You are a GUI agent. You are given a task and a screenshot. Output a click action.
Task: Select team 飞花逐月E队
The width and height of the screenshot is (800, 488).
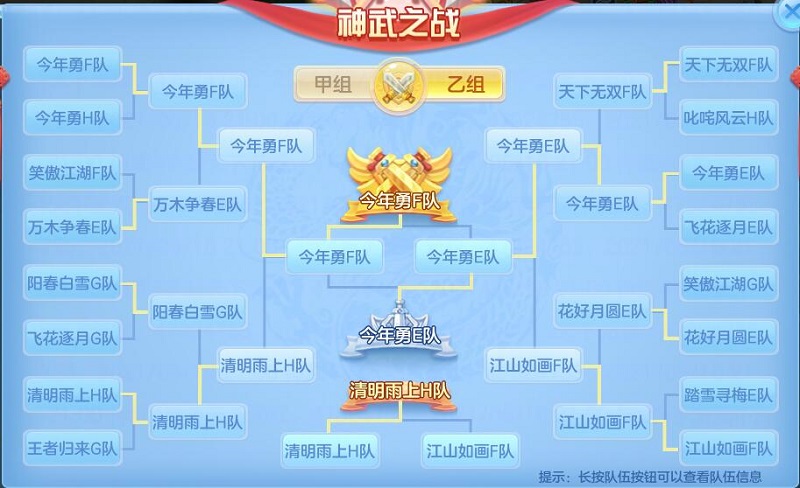coord(728,227)
